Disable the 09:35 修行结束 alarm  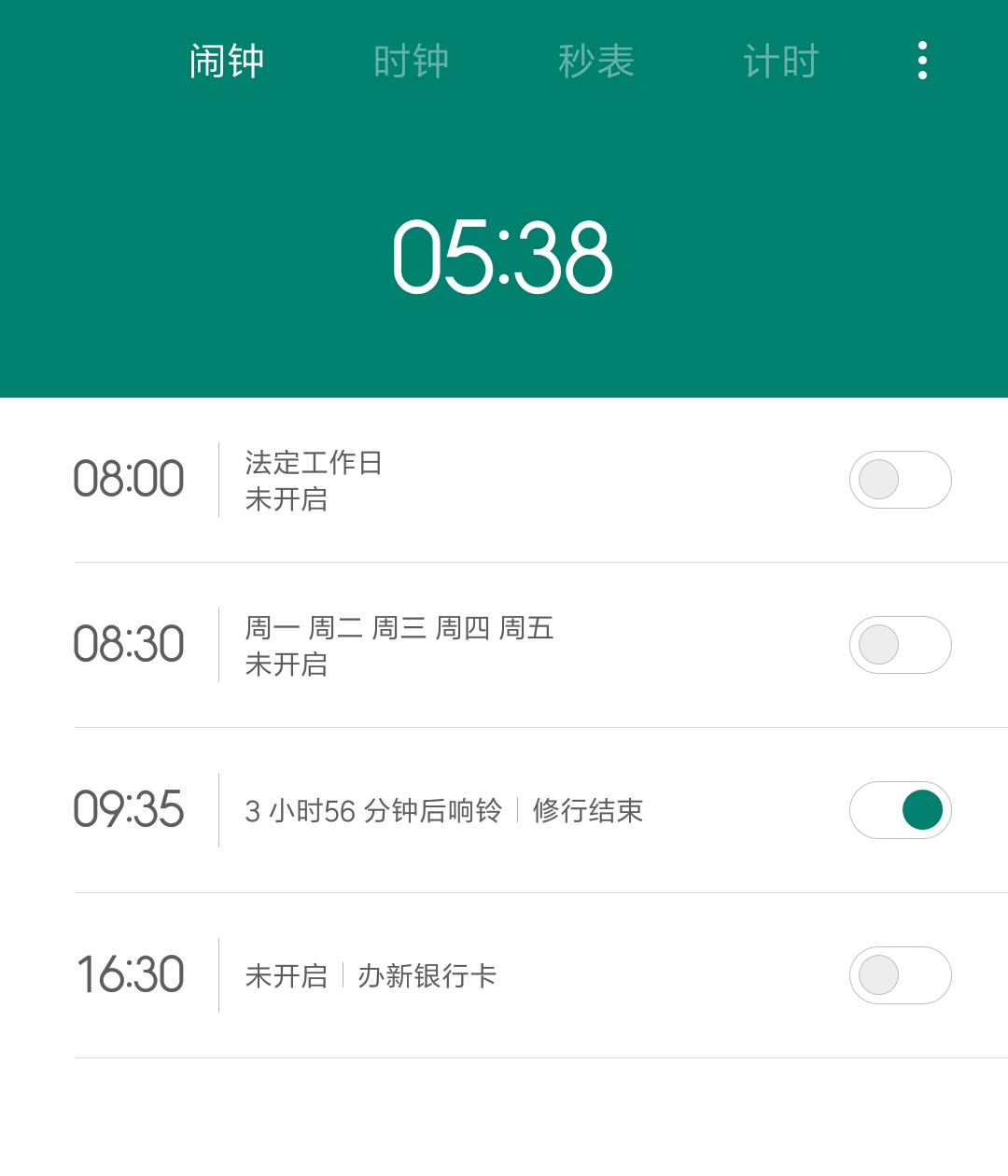900,810
